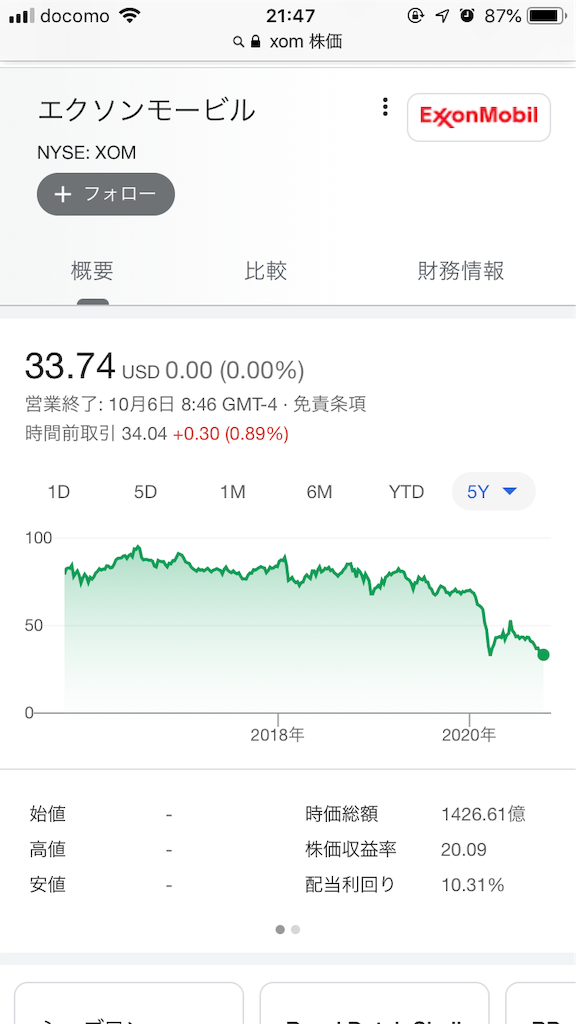Open the three-dot menu beside エクソンモービル
The image size is (576, 1024).
tap(386, 107)
